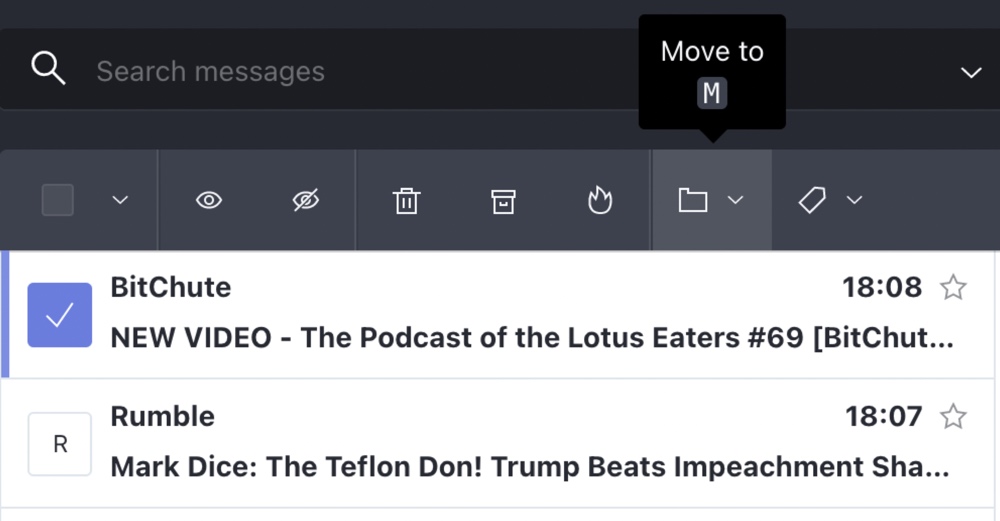The width and height of the screenshot is (1000, 521).
Task: Move selected message to trash
Action: pyautogui.click(x=406, y=201)
